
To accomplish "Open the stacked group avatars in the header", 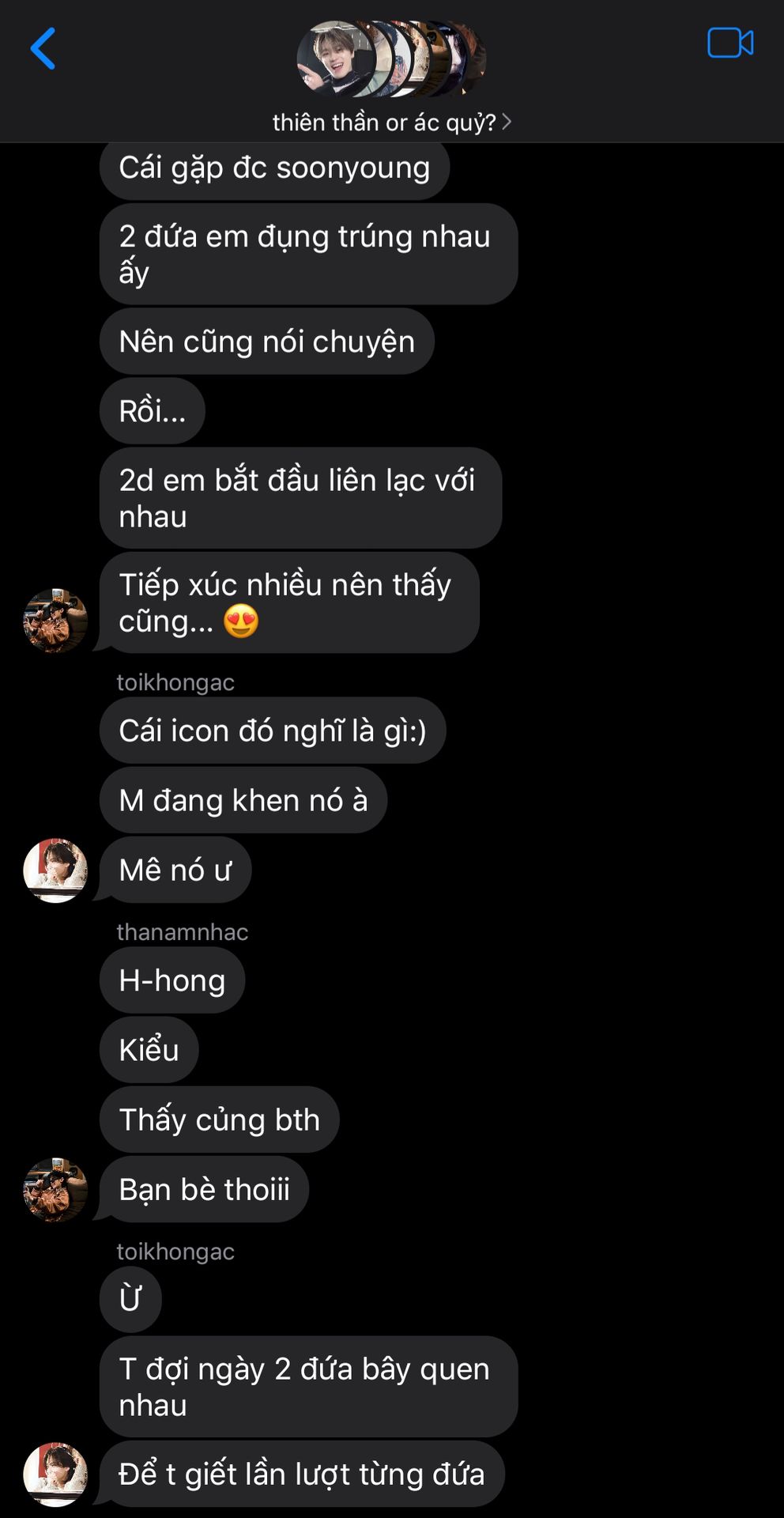I will pyautogui.click(x=391, y=59).
